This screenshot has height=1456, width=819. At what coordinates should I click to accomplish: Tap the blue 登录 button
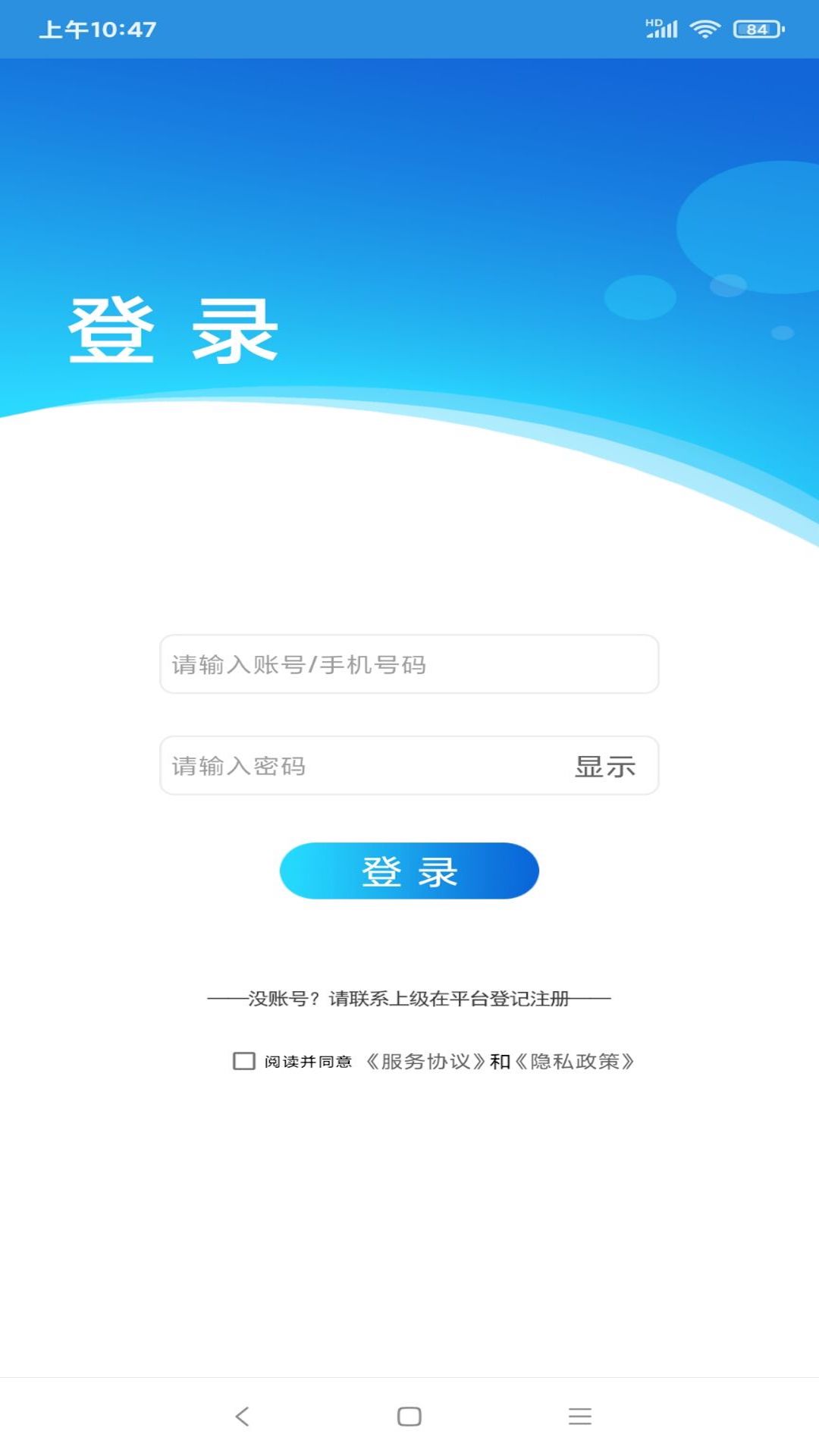pyautogui.click(x=409, y=871)
